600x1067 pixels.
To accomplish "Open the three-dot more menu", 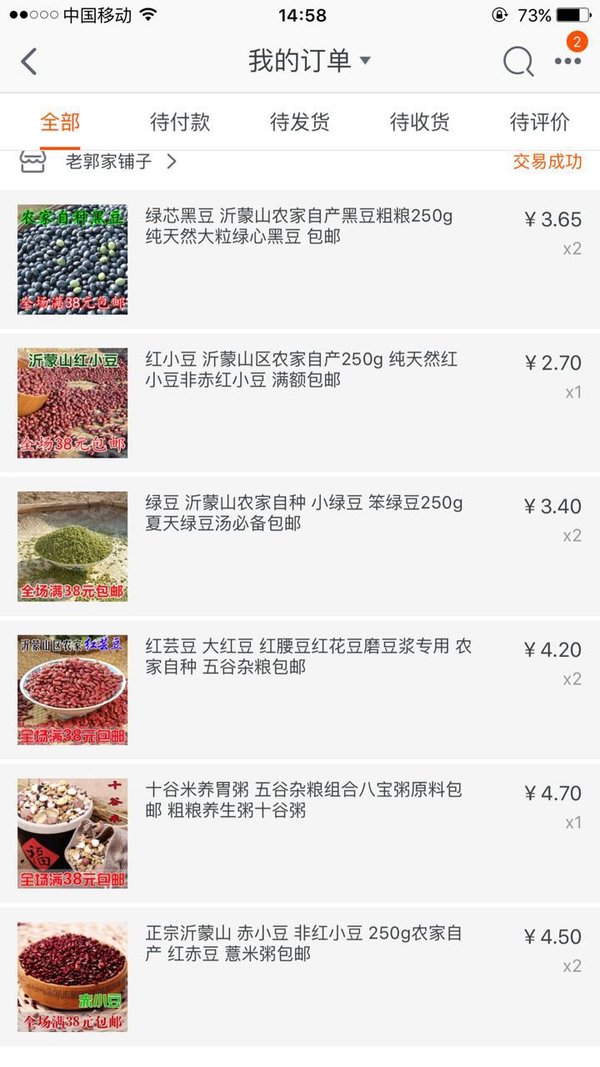I will [567, 61].
